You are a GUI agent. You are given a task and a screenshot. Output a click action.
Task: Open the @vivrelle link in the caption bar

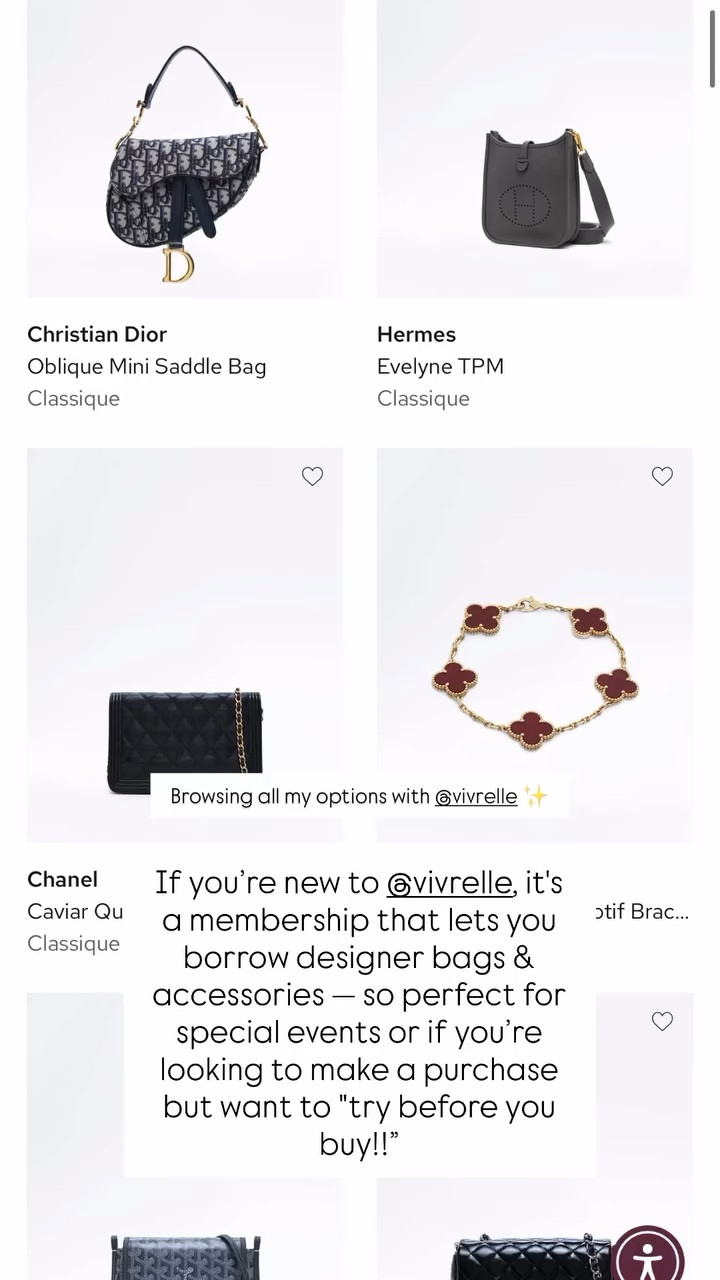coord(477,796)
